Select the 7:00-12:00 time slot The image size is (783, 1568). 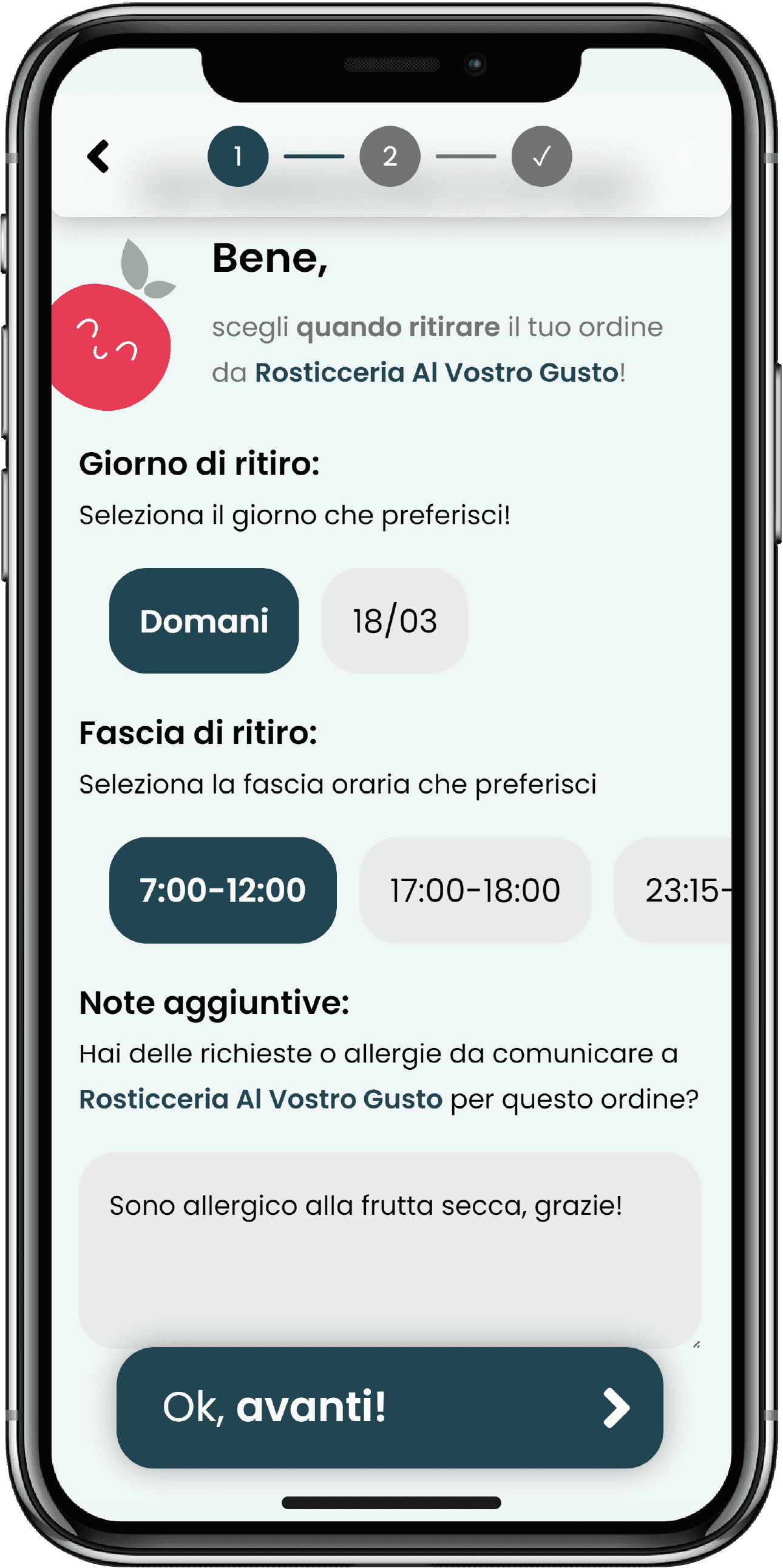click(223, 890)
